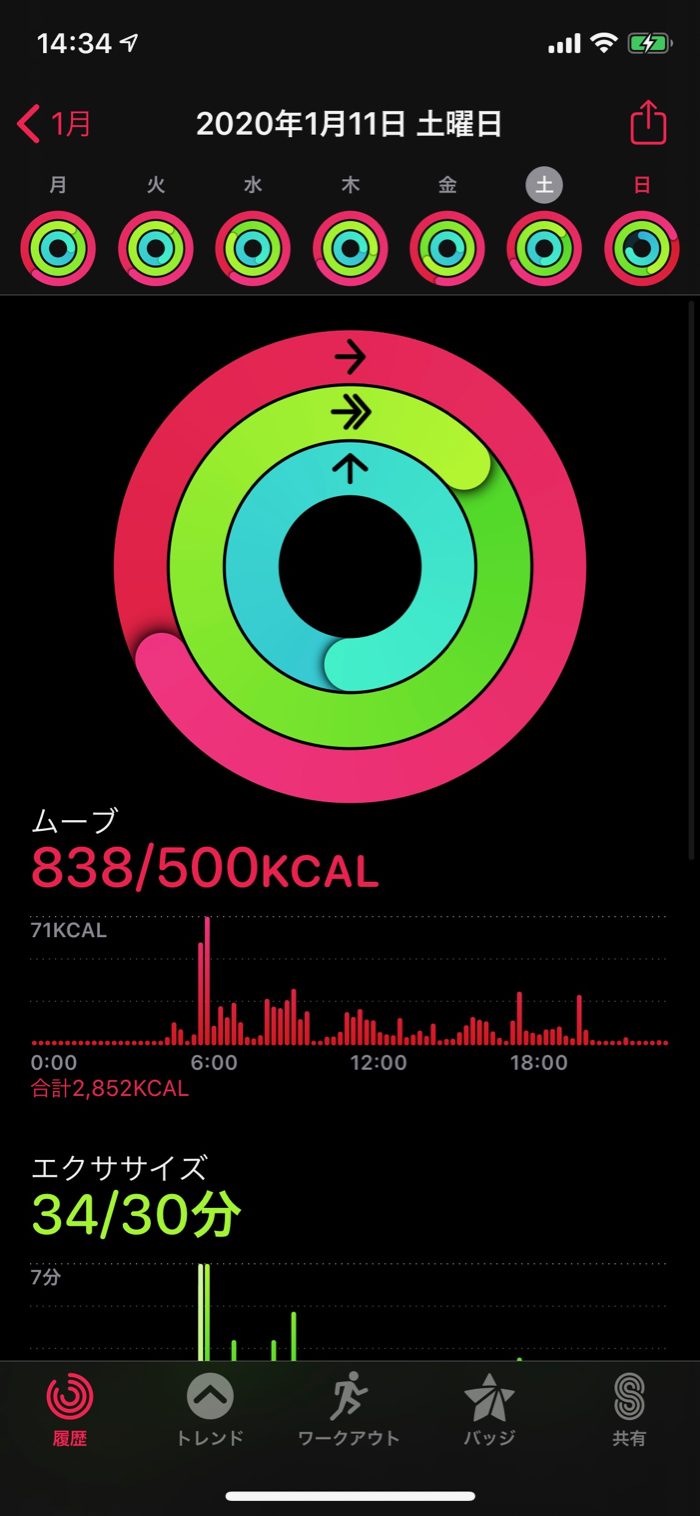This screenshot has height=1516, width=700.
Task: Switch to the ワークアウト tab
Action: click(x=349, y=1410)
